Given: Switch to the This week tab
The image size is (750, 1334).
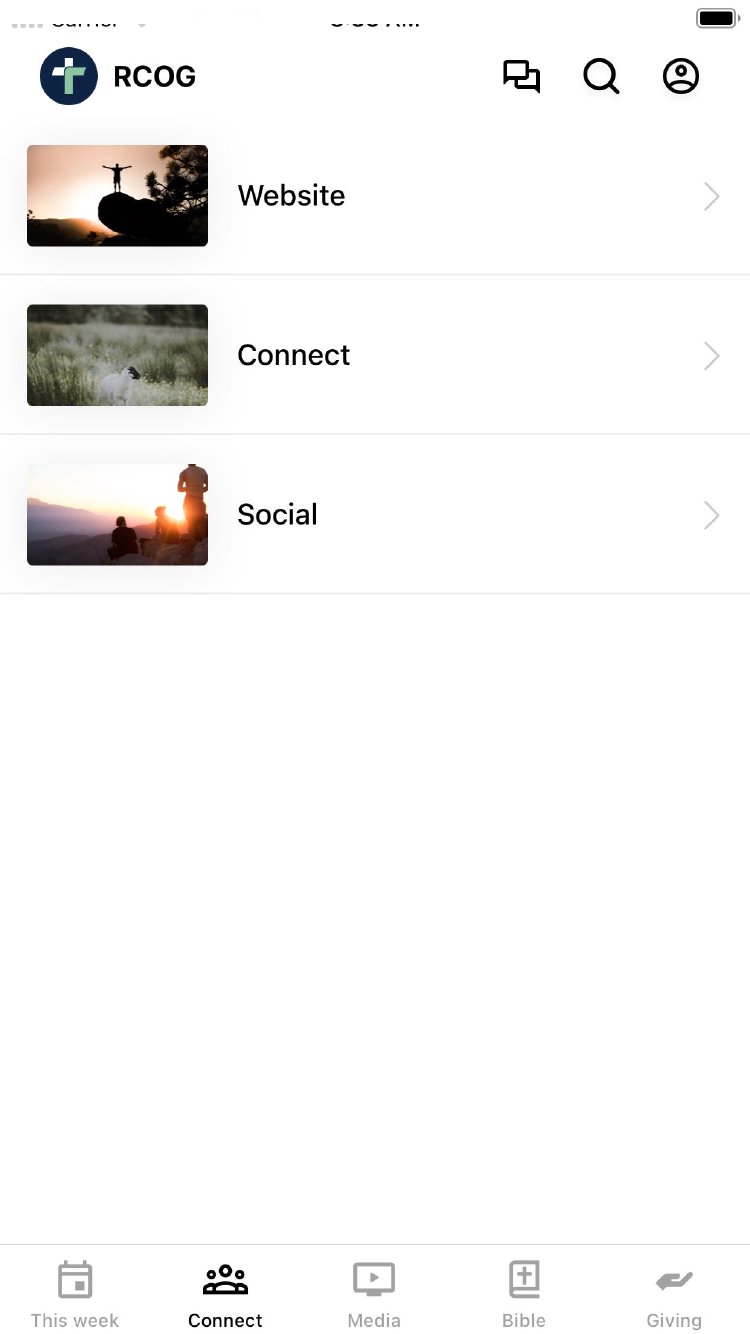Looking at the screenshot, I should tap(75, 1294).
